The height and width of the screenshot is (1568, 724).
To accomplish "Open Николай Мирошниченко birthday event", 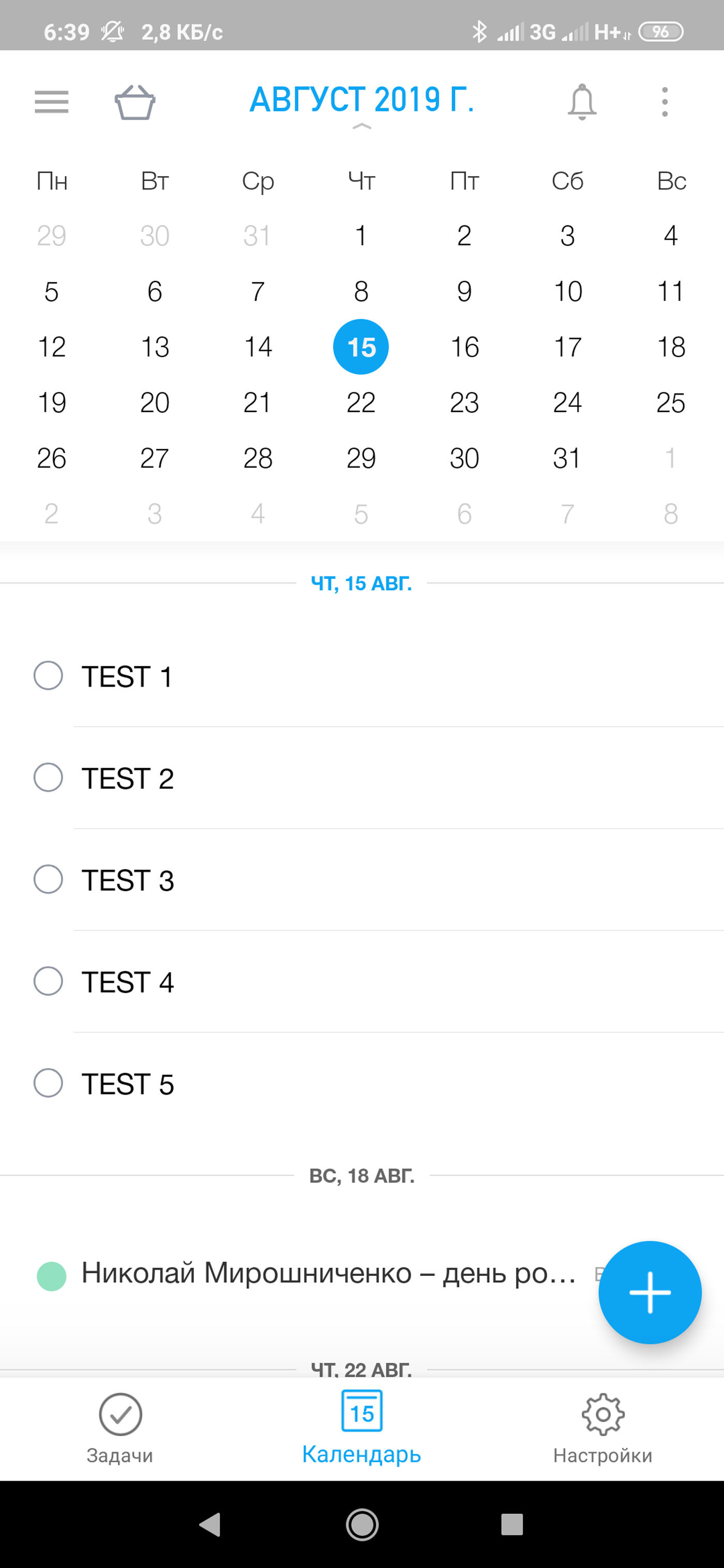I will (x=329, y=1272).
